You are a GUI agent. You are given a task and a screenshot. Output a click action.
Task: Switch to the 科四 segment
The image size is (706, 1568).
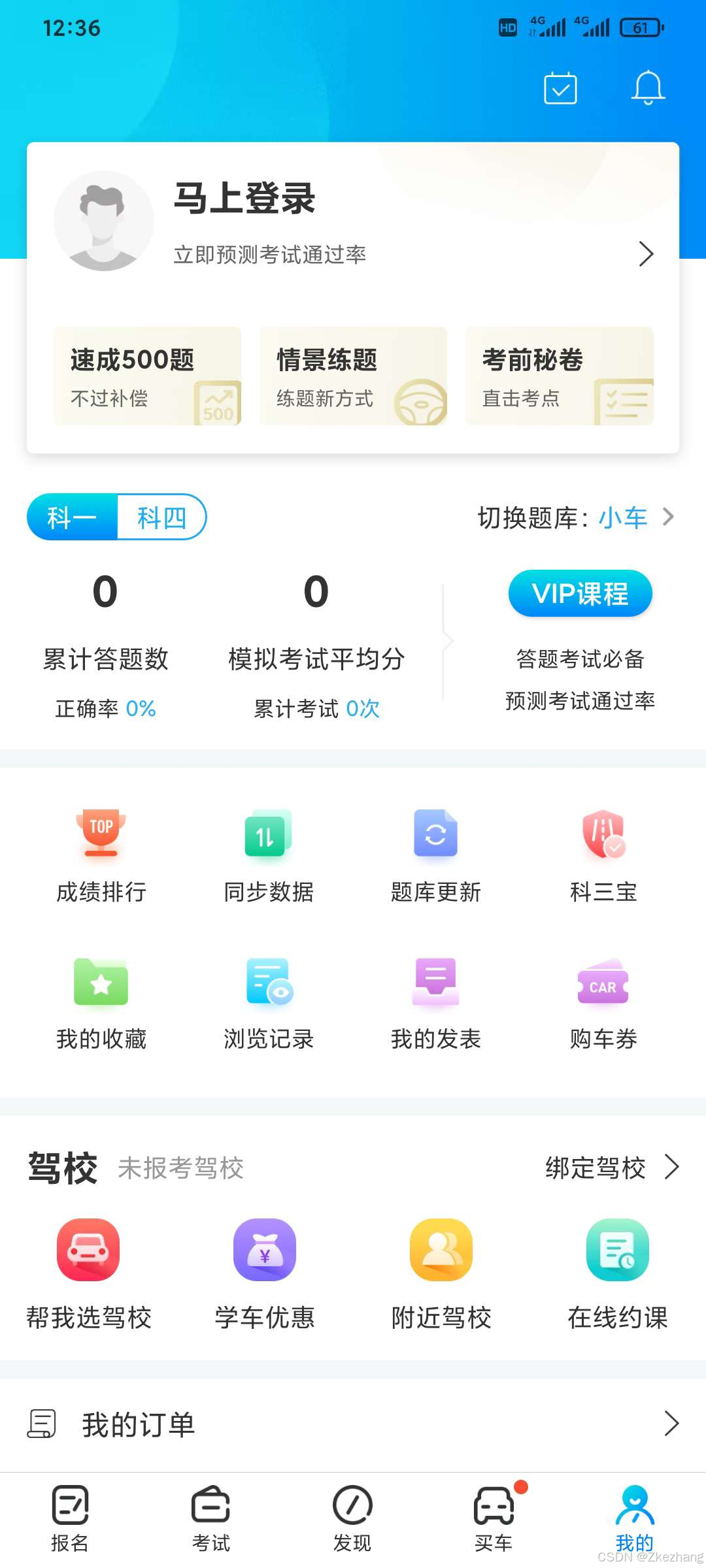[x=161, y=517]
